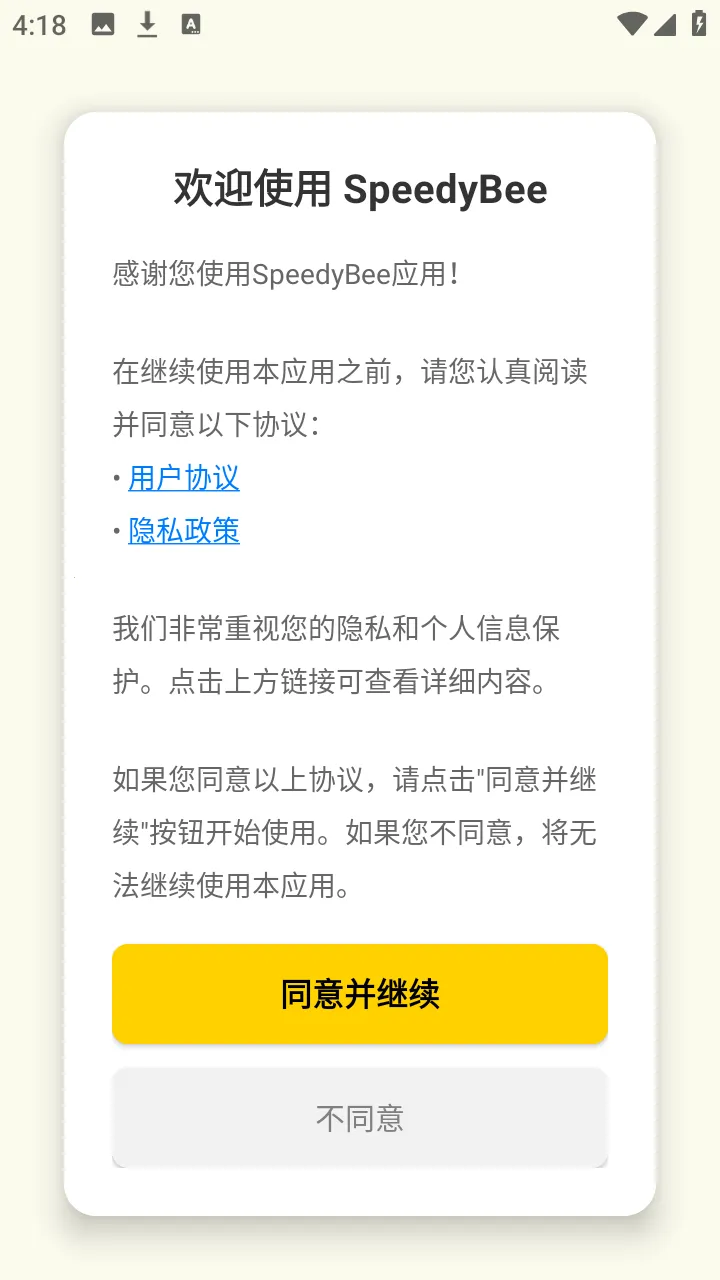Tap the gray 不同意 disagree button

click(x=359, y=1117)
